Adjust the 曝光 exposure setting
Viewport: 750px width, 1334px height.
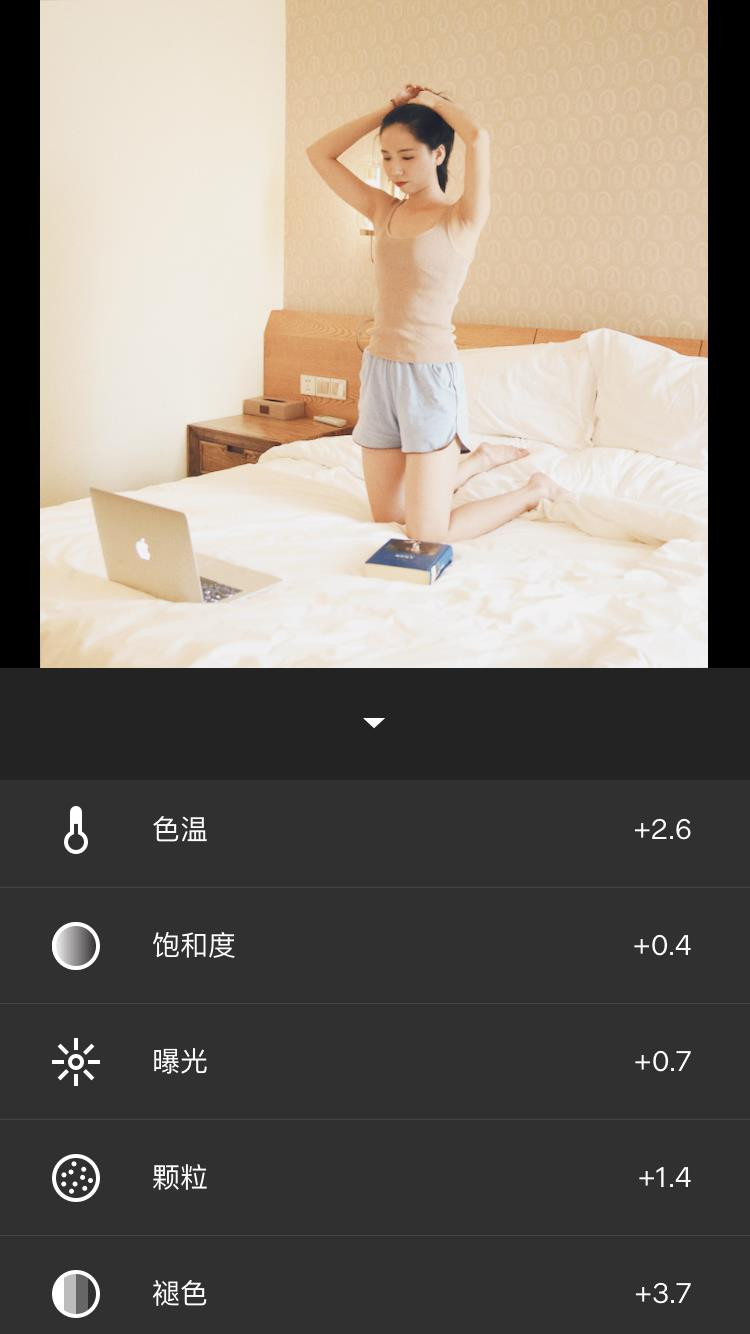tap(374, 1061)
